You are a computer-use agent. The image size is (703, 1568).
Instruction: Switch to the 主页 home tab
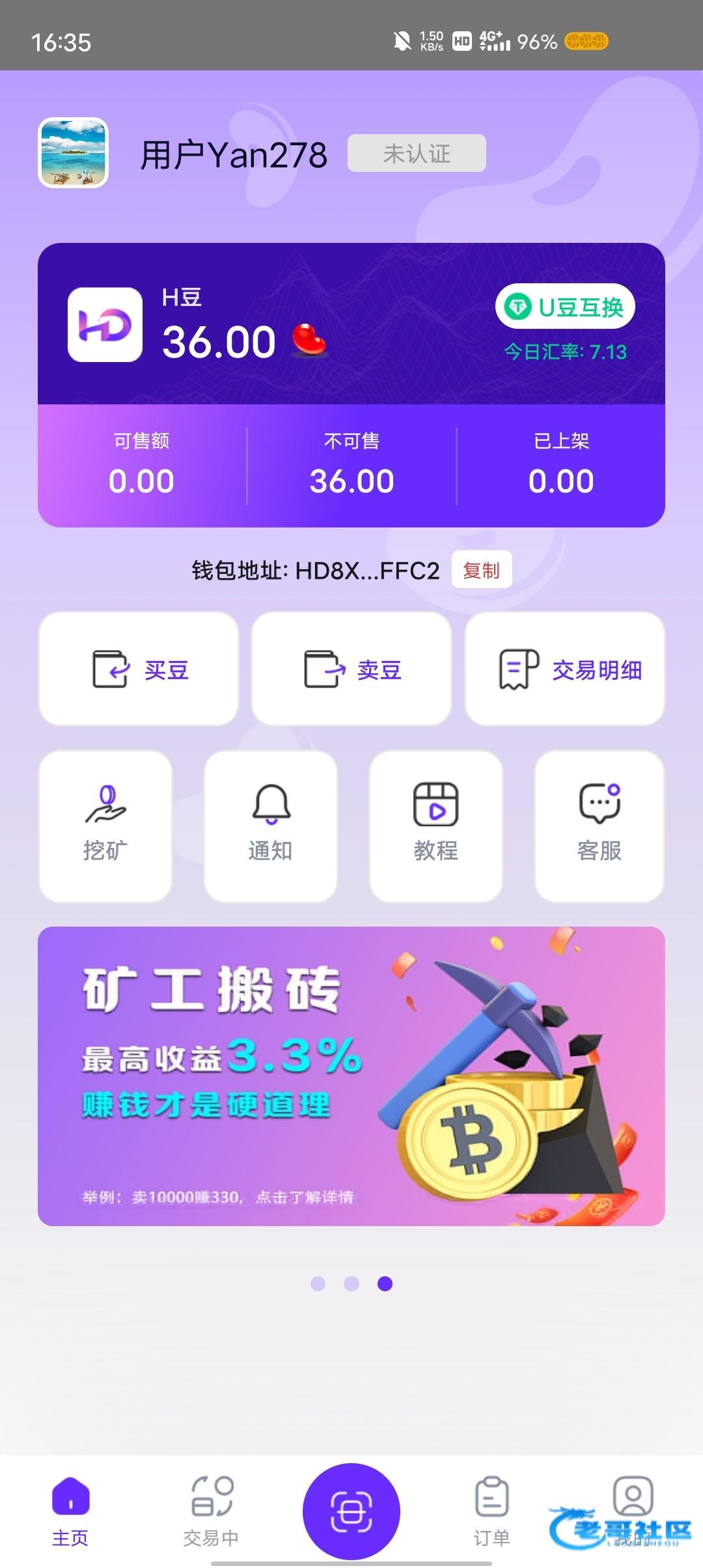point(70,1511)
